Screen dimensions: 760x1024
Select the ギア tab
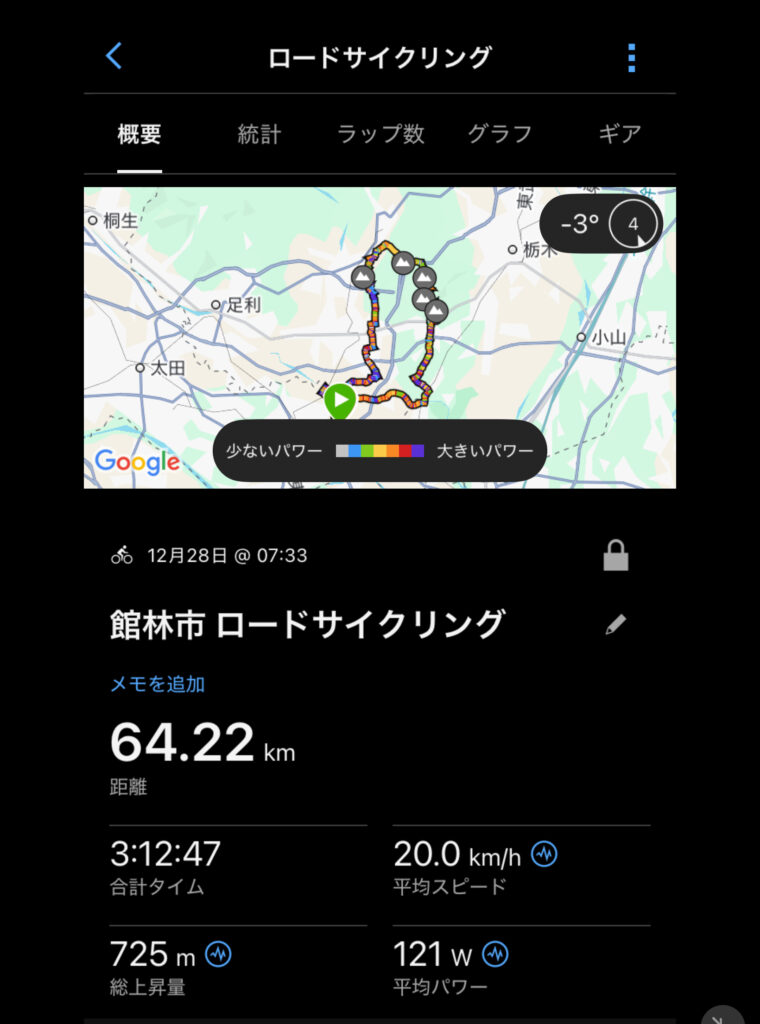[619, 134]
